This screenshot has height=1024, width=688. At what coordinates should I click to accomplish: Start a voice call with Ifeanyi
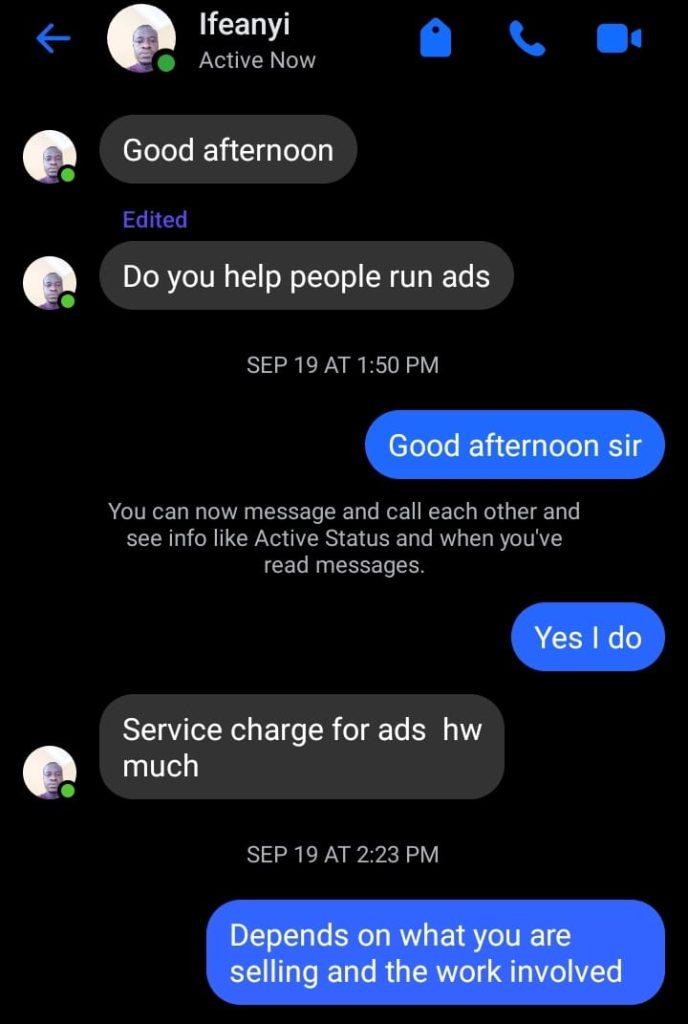point(527,39)
